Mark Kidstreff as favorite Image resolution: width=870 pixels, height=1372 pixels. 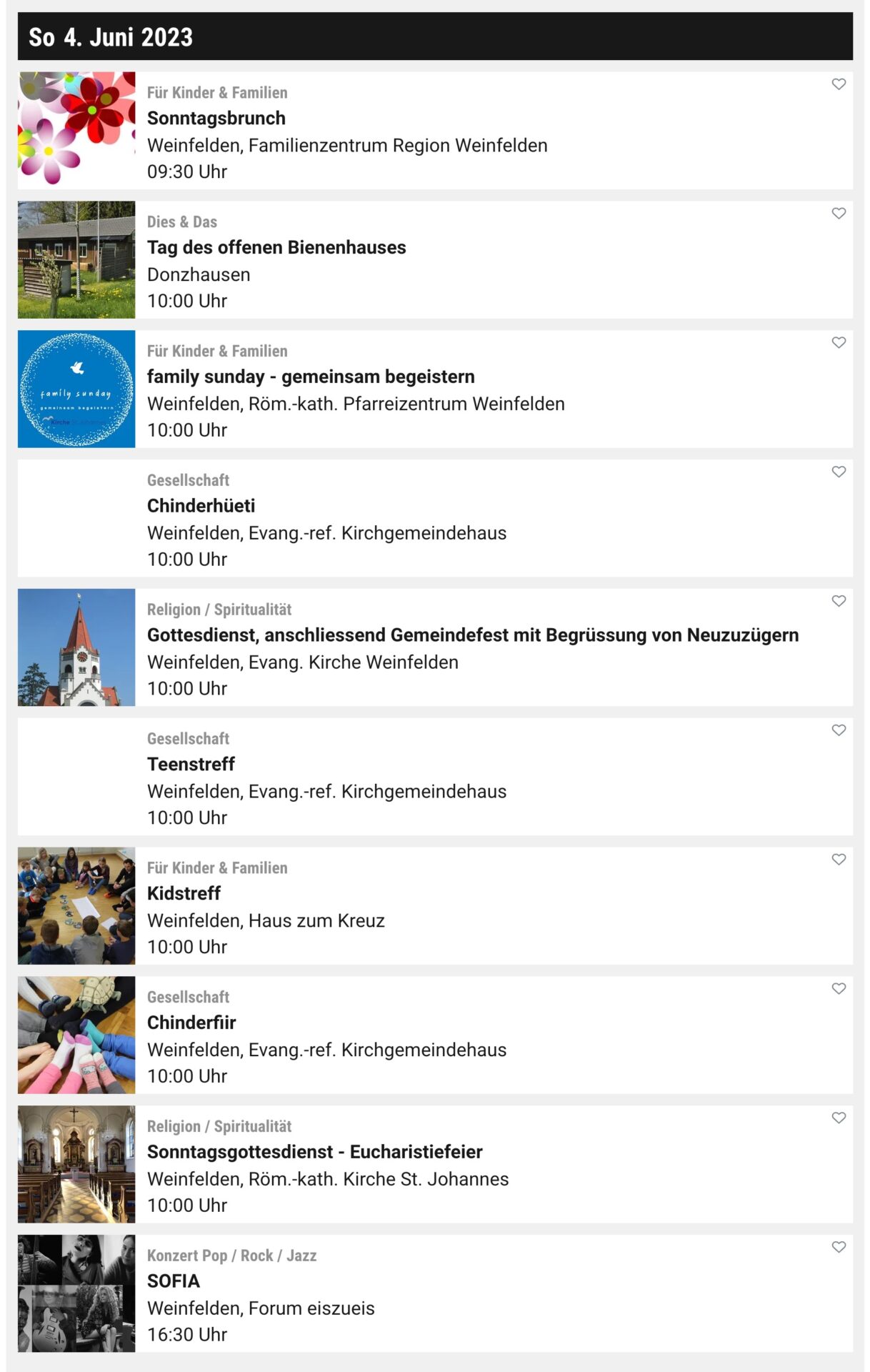click(839, 860)
